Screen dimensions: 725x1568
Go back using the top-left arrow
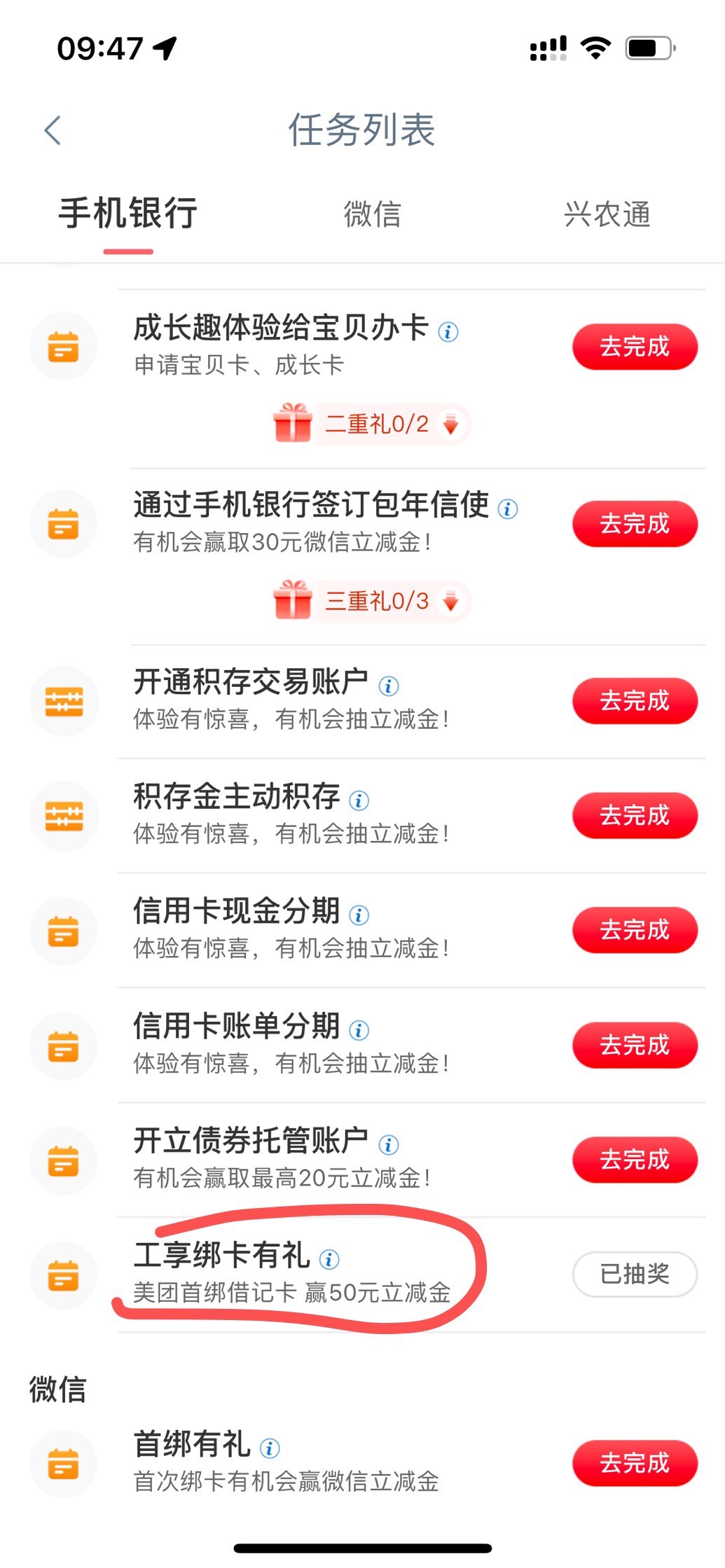tap(53, 130)
